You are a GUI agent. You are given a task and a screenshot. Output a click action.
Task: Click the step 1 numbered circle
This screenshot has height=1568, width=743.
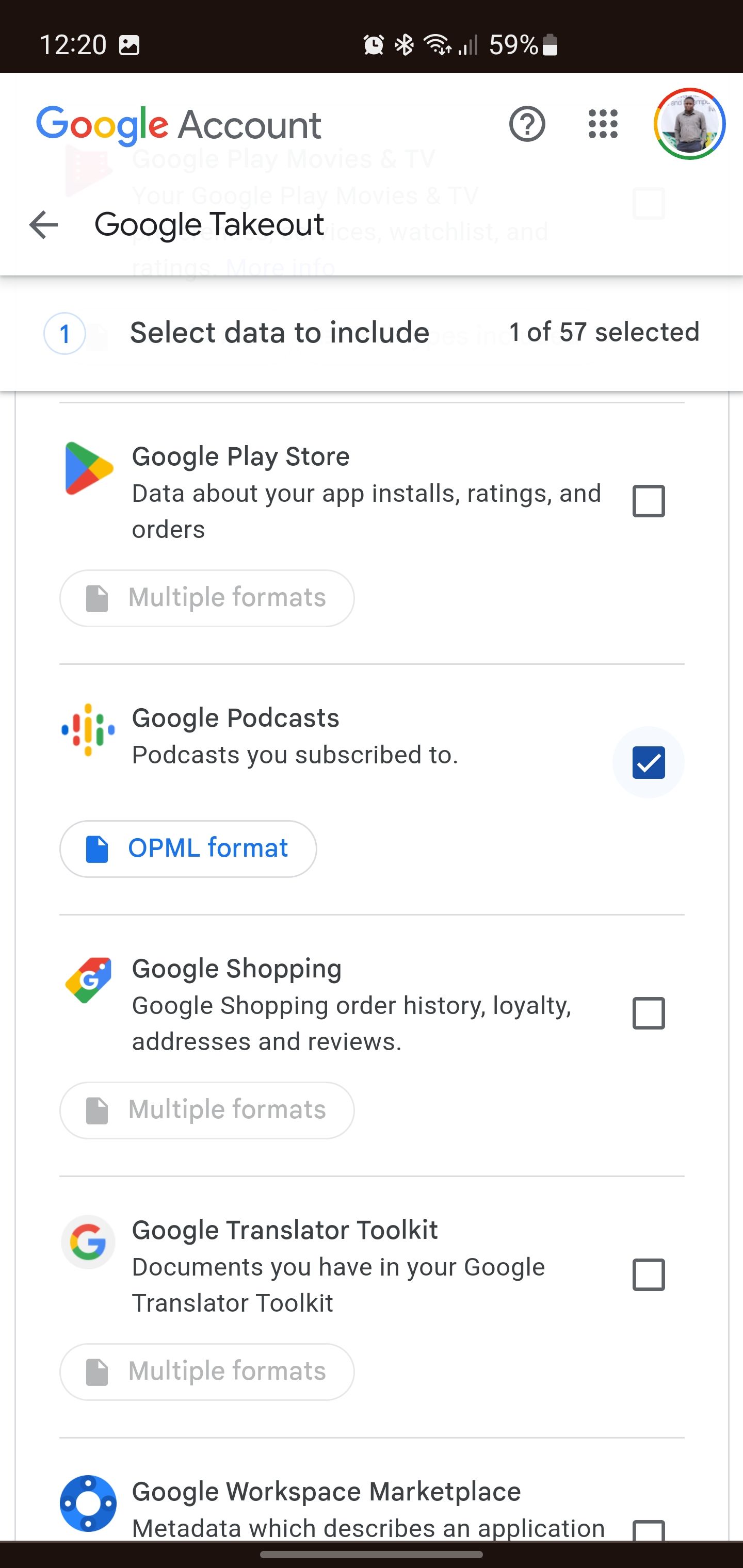point(64,333)
